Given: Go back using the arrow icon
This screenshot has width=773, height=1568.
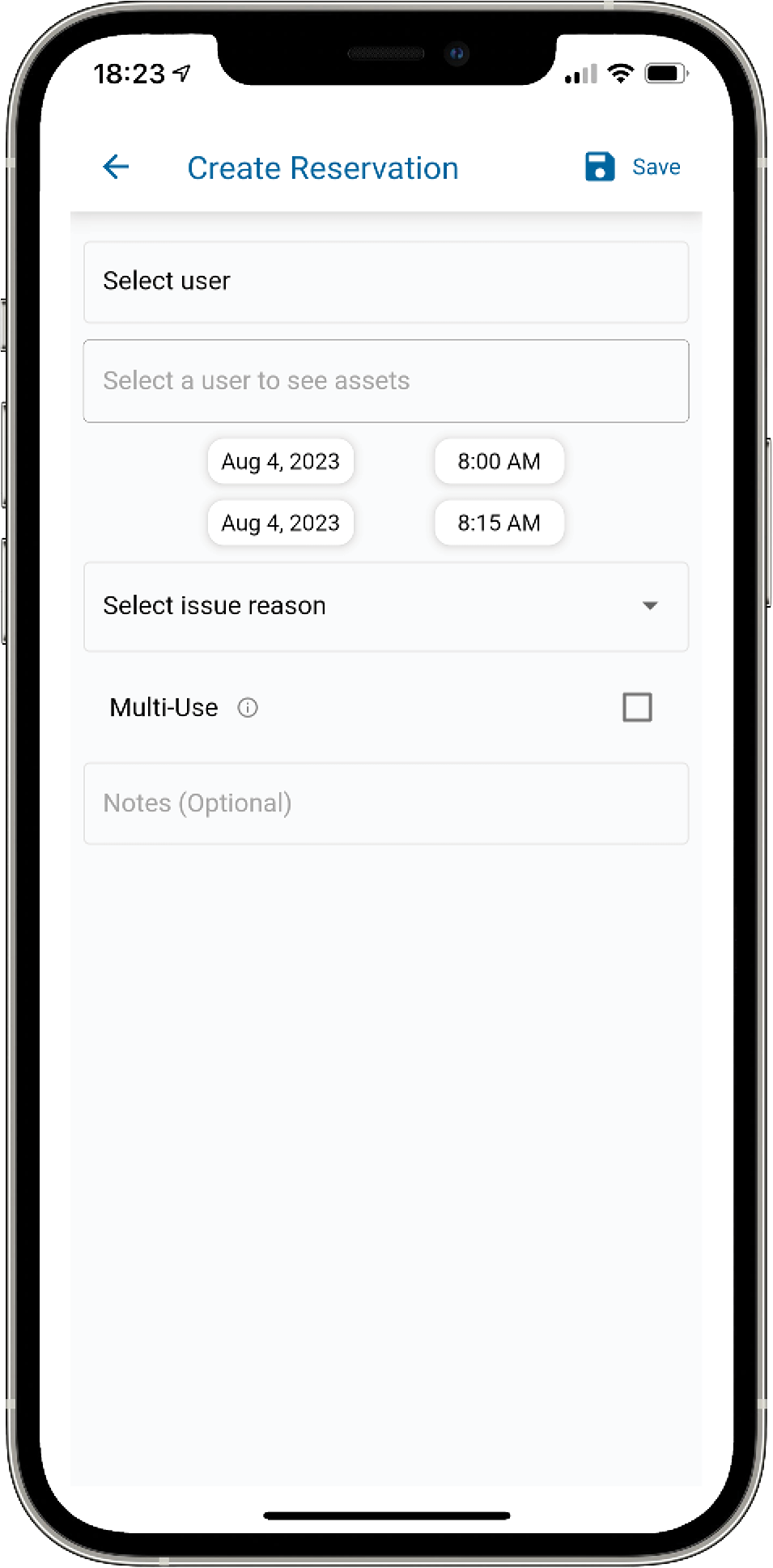Looking at the screenshot, I should pos(117,167).
